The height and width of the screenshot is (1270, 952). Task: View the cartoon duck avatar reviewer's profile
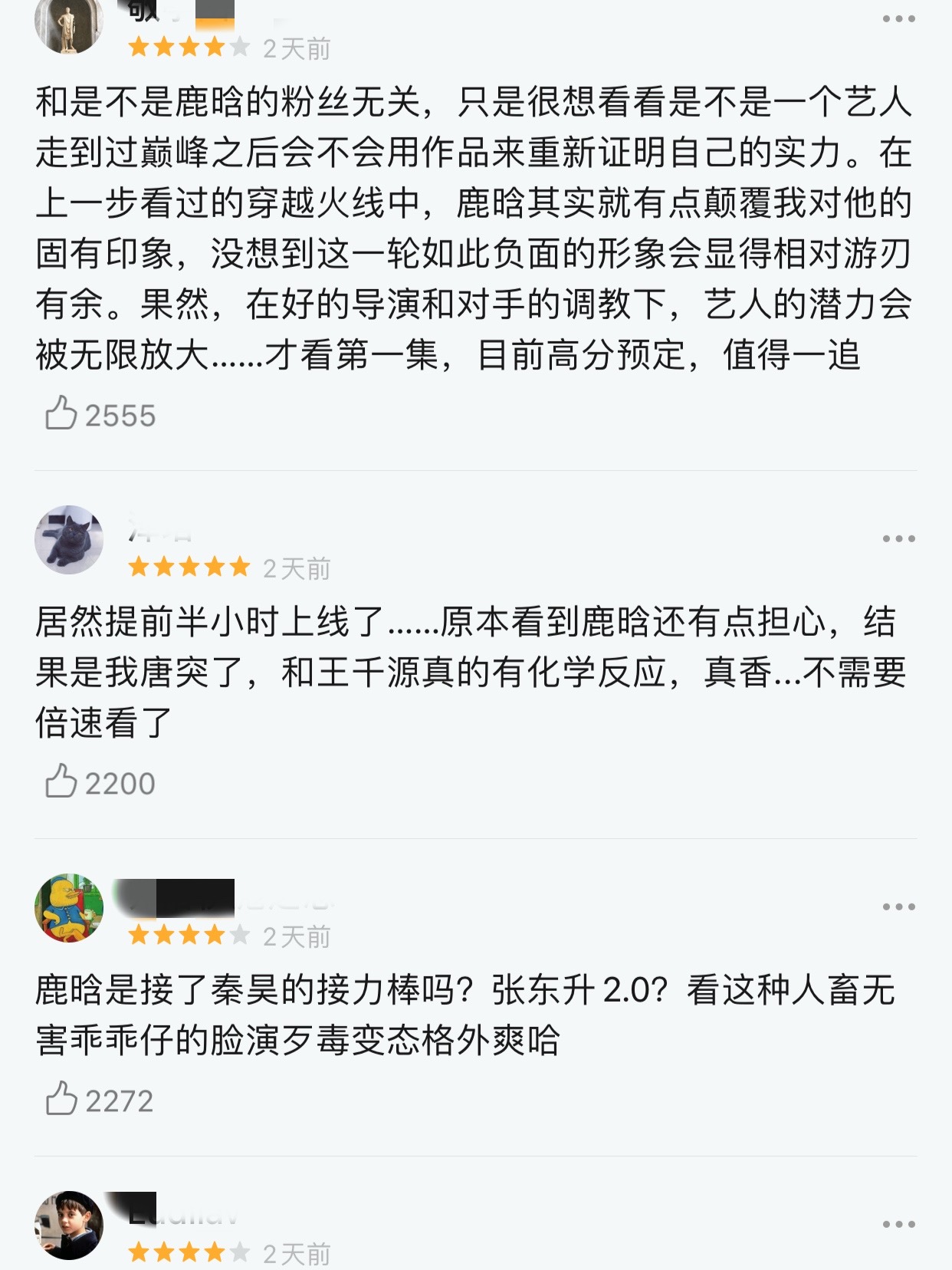coord(69,908)
